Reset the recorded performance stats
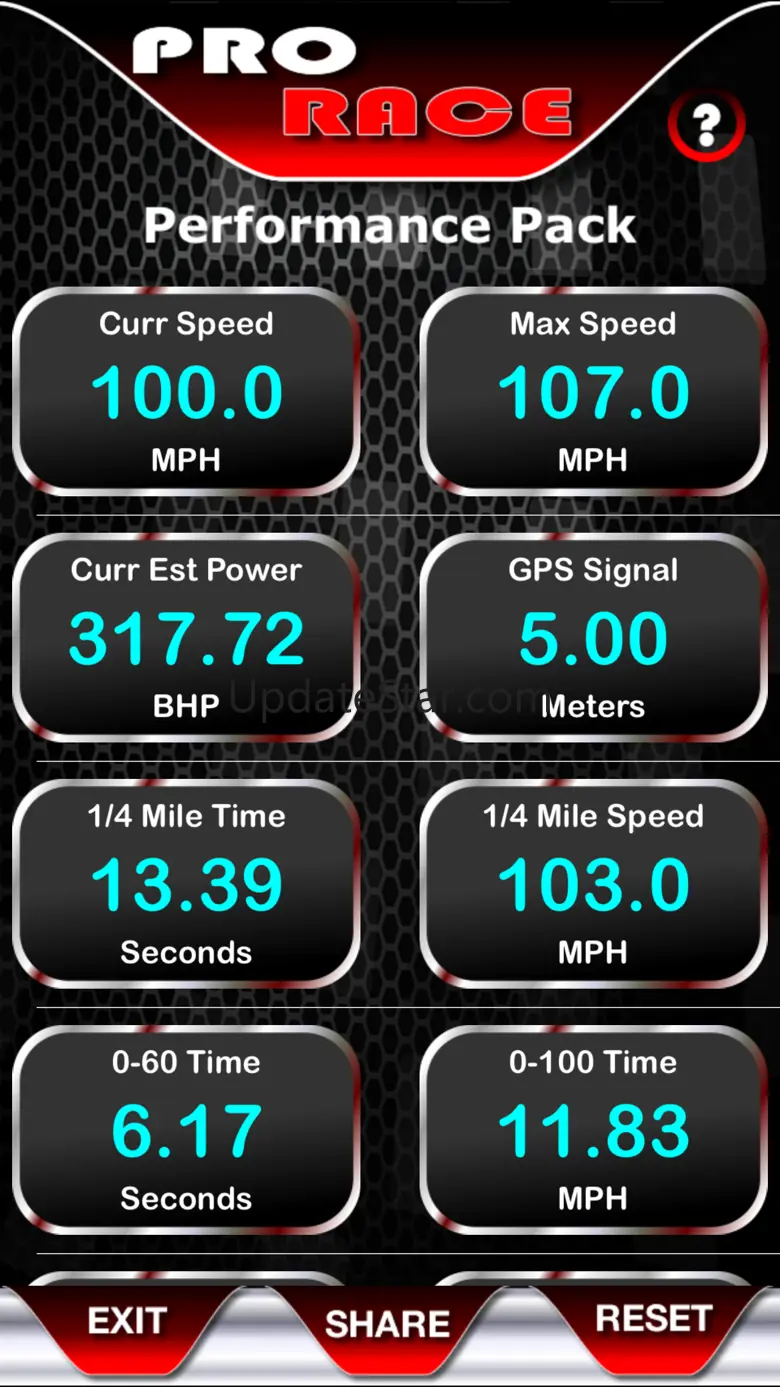The image size is (780, 1387). (x=654, y=1319)
